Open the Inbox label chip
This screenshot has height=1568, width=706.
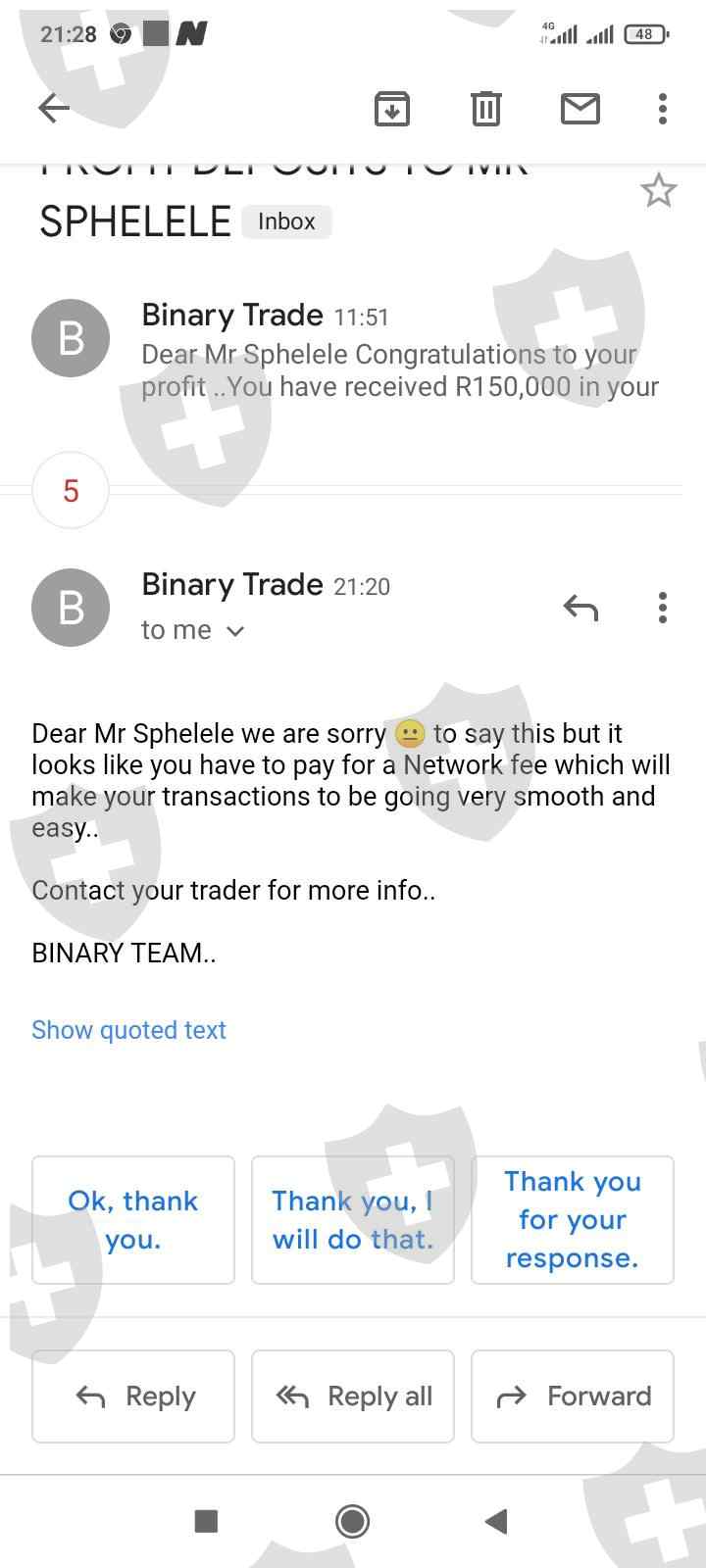(x=286, y=221)
